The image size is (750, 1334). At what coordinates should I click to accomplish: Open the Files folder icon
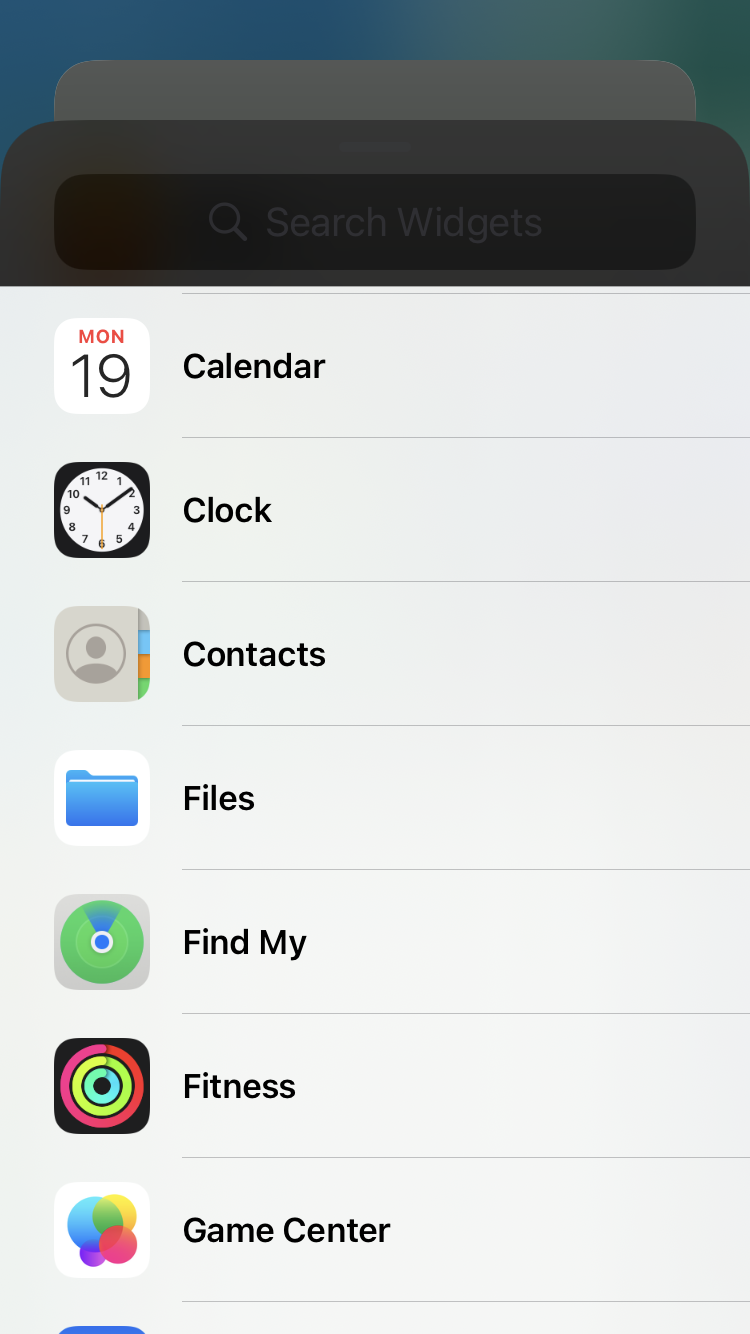pyautogui.click(x=102, y=798)
